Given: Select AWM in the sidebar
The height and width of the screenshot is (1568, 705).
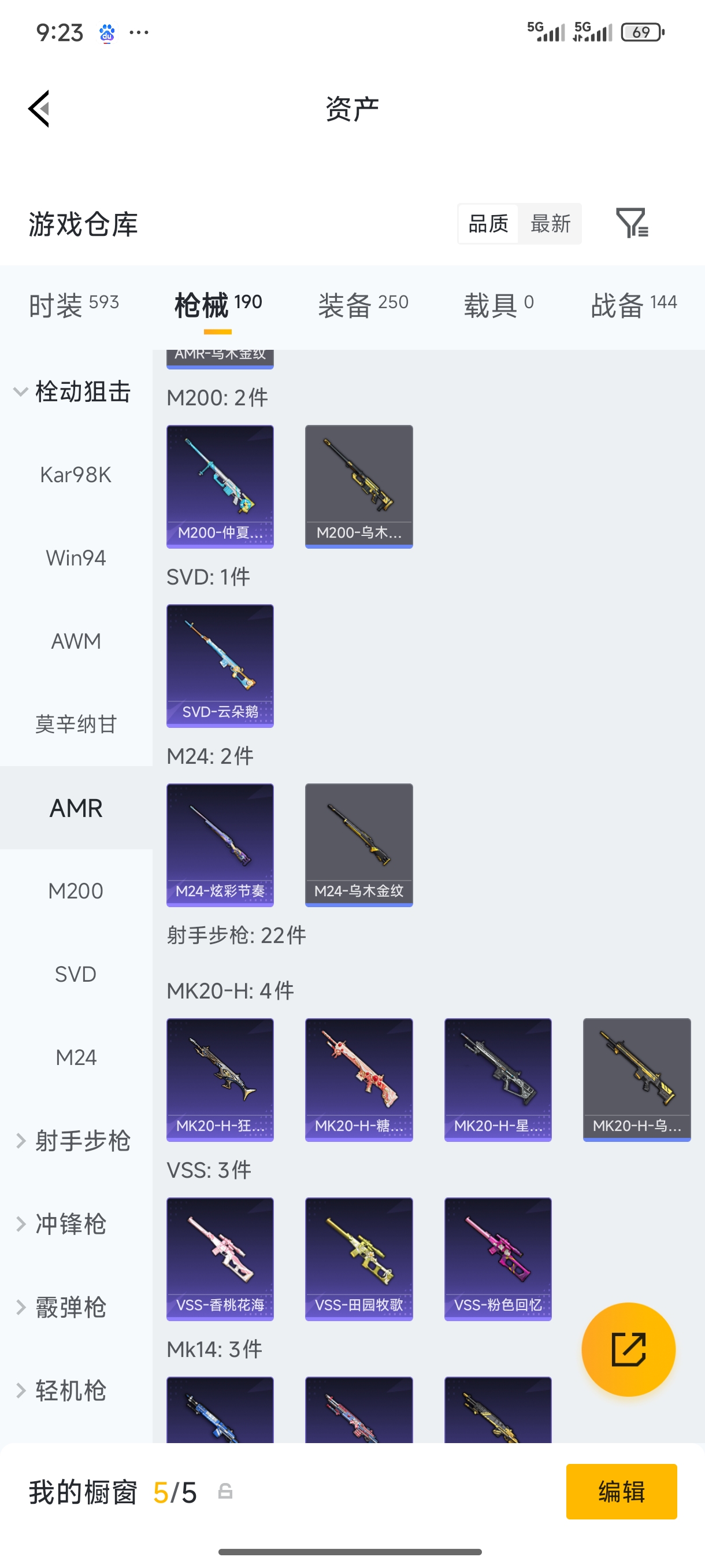Looking at the screenshot, I should click(x=76, y=641).
